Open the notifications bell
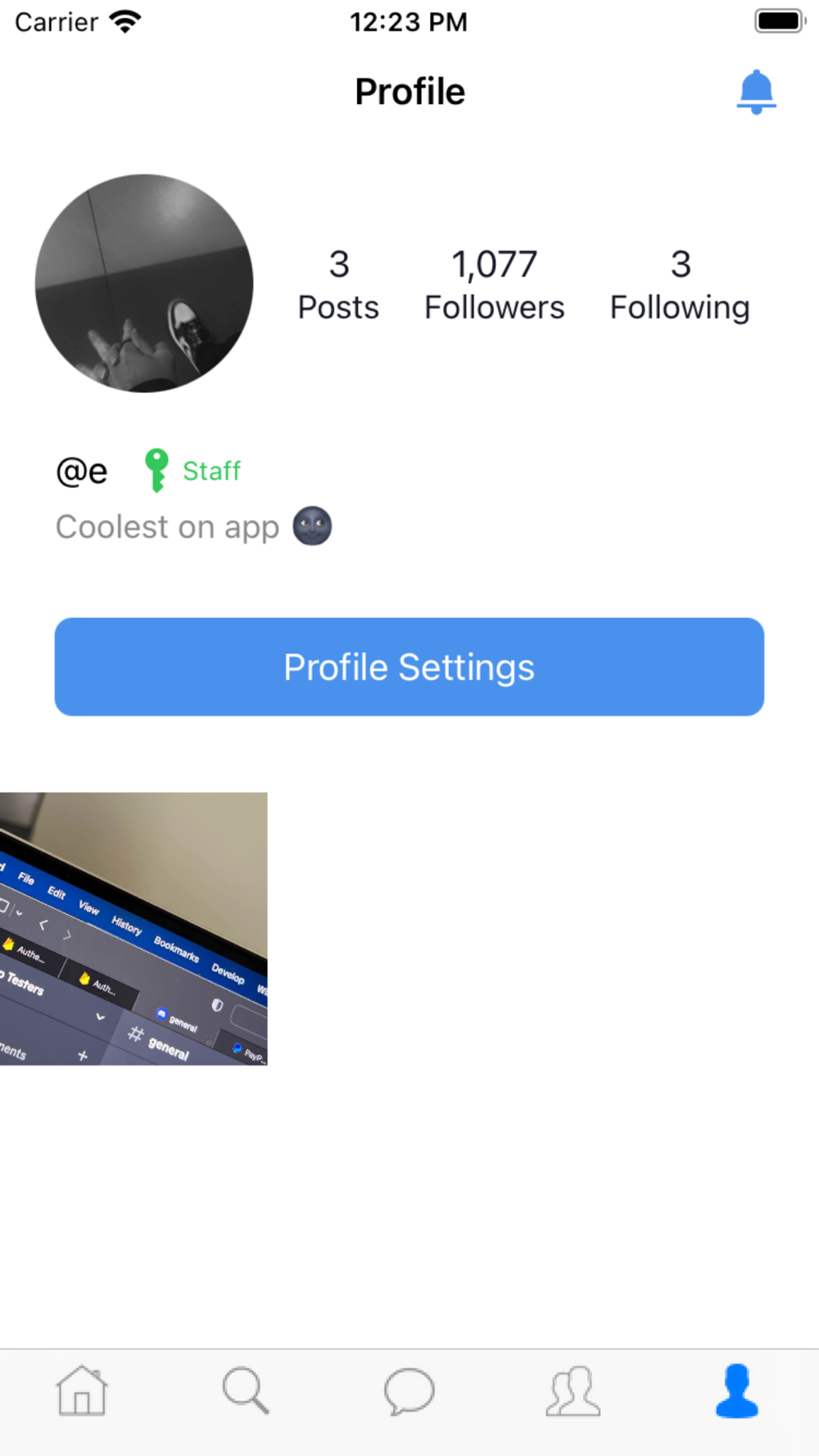The image size is (819, 1456). pos(756,92)
